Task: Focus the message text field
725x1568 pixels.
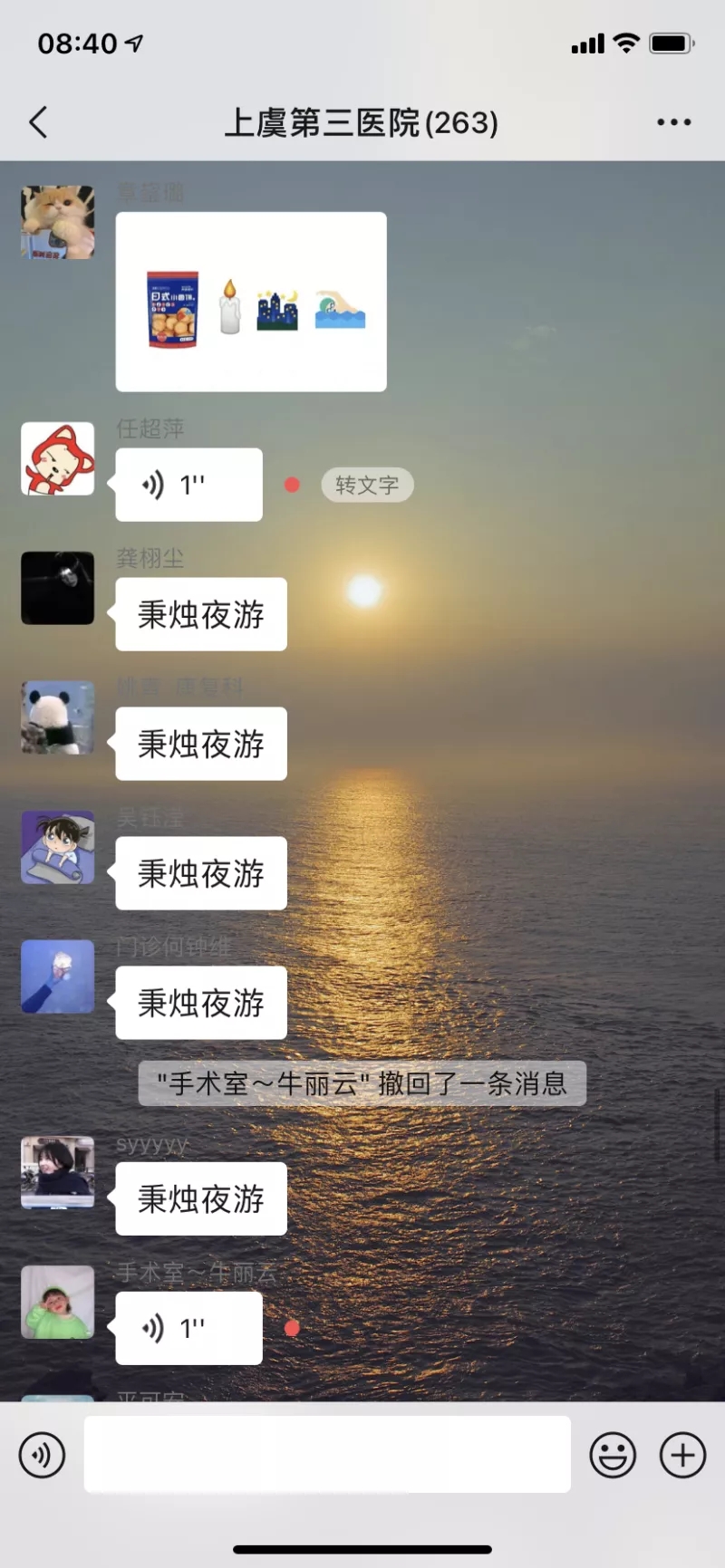Action: coord(327,1454)
